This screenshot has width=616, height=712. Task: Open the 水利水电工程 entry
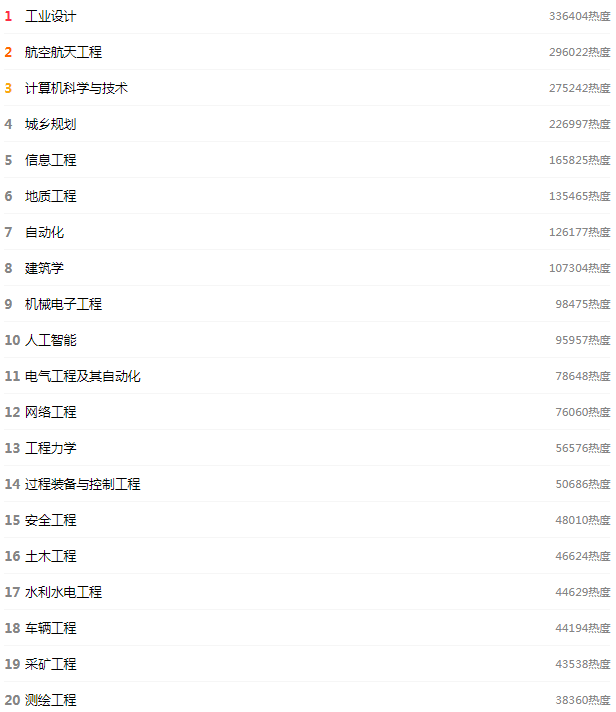coord(63,592)
